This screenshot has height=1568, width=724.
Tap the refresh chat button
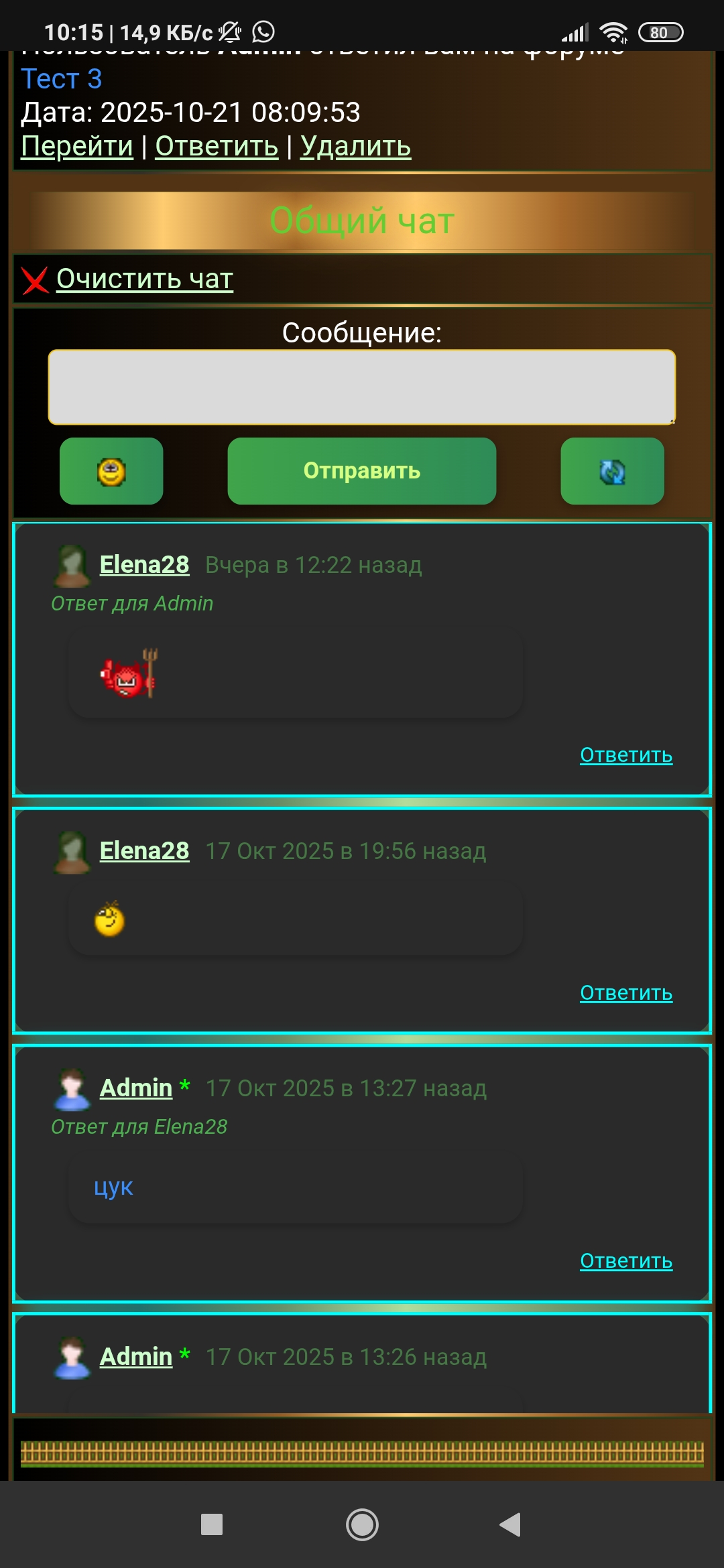tap(612, 471)
